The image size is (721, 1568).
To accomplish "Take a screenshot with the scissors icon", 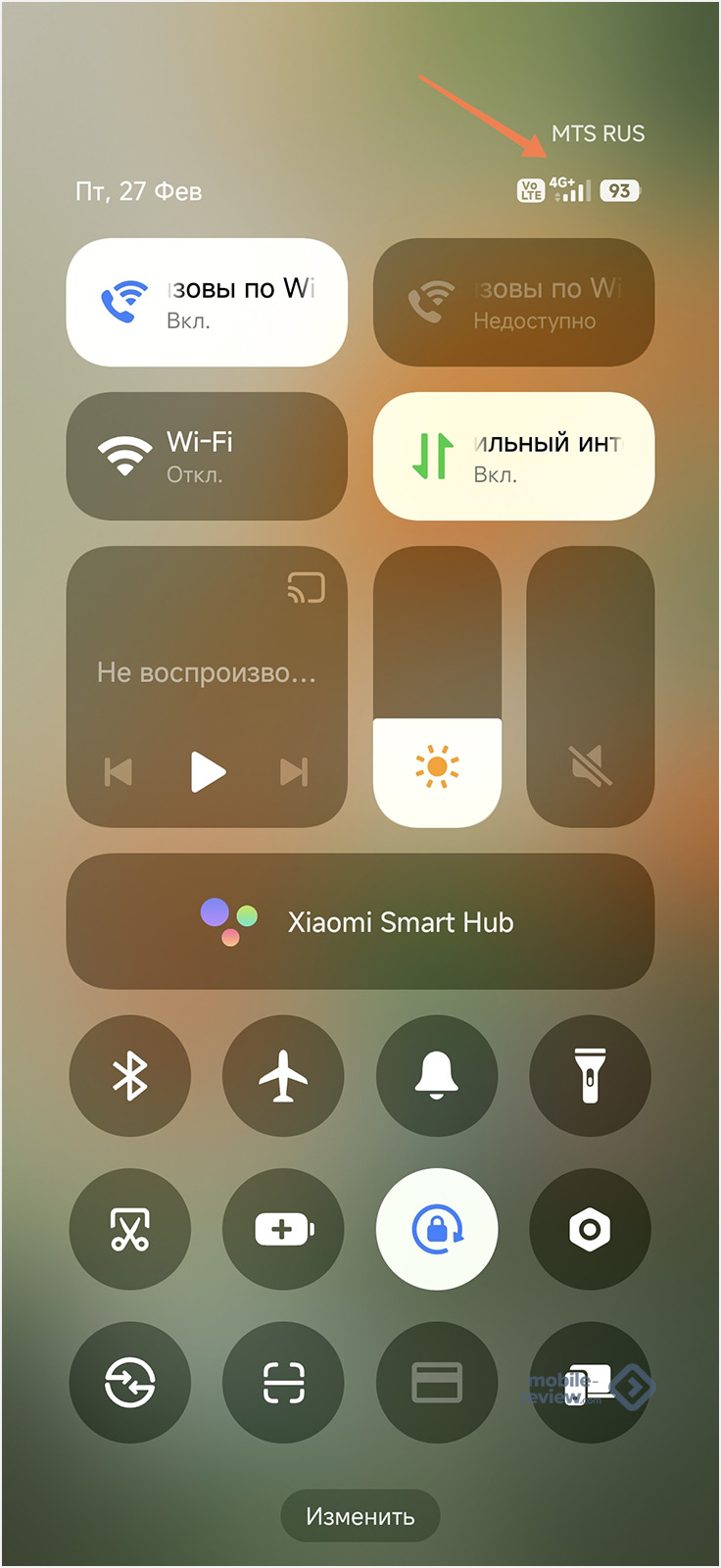I will tap(130, 1229).
